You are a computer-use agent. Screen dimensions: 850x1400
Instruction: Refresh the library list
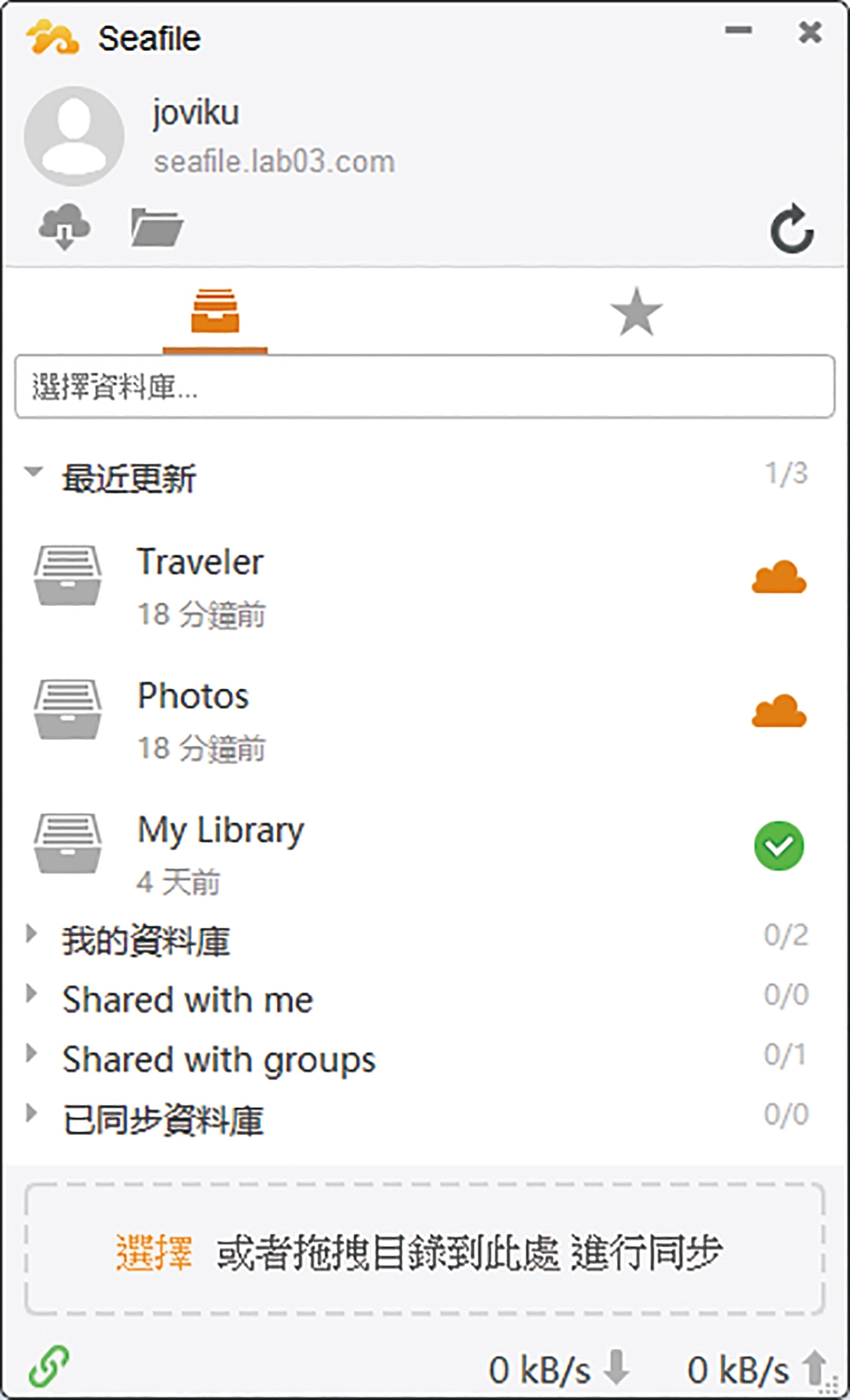coord(792,229)
